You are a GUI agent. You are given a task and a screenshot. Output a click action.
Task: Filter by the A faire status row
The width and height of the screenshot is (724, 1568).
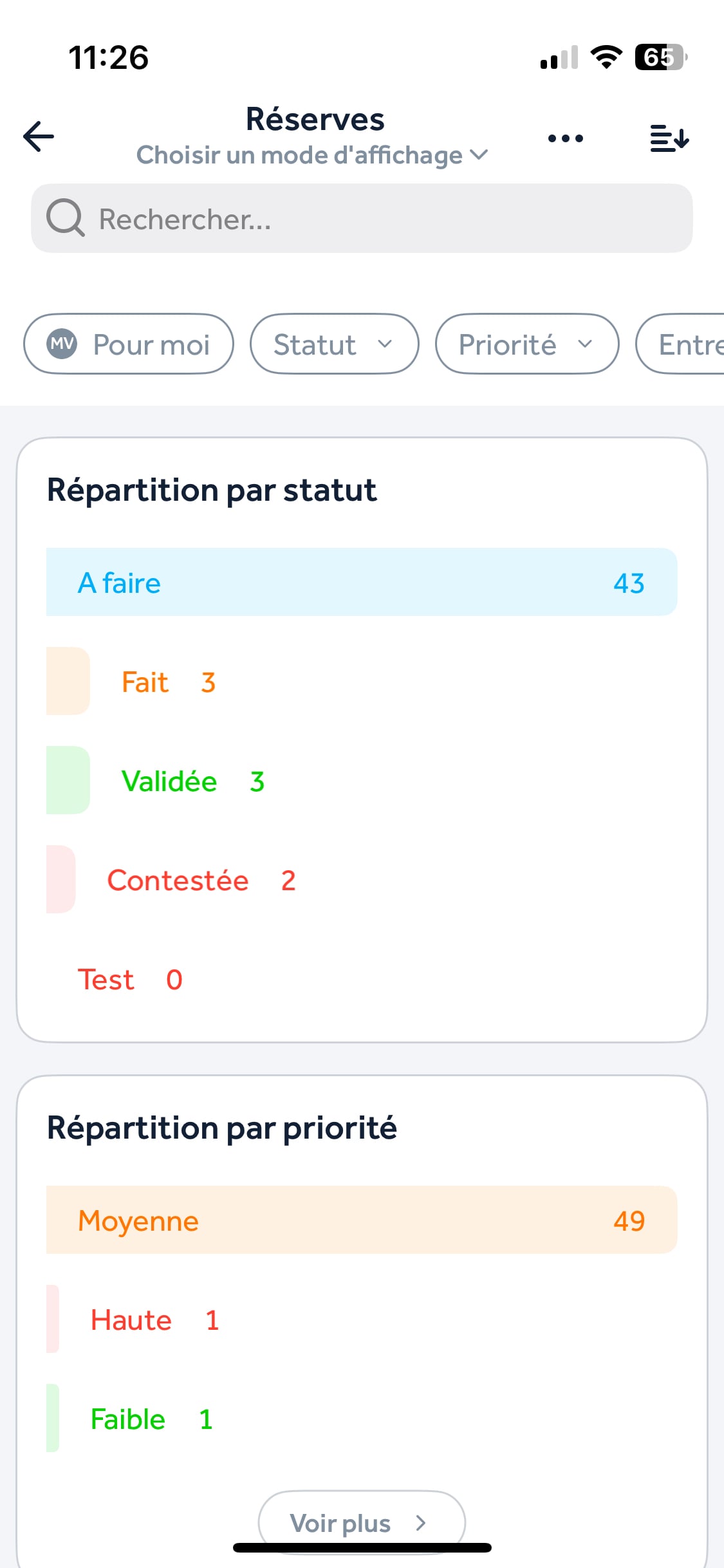(x=361, y=583)
